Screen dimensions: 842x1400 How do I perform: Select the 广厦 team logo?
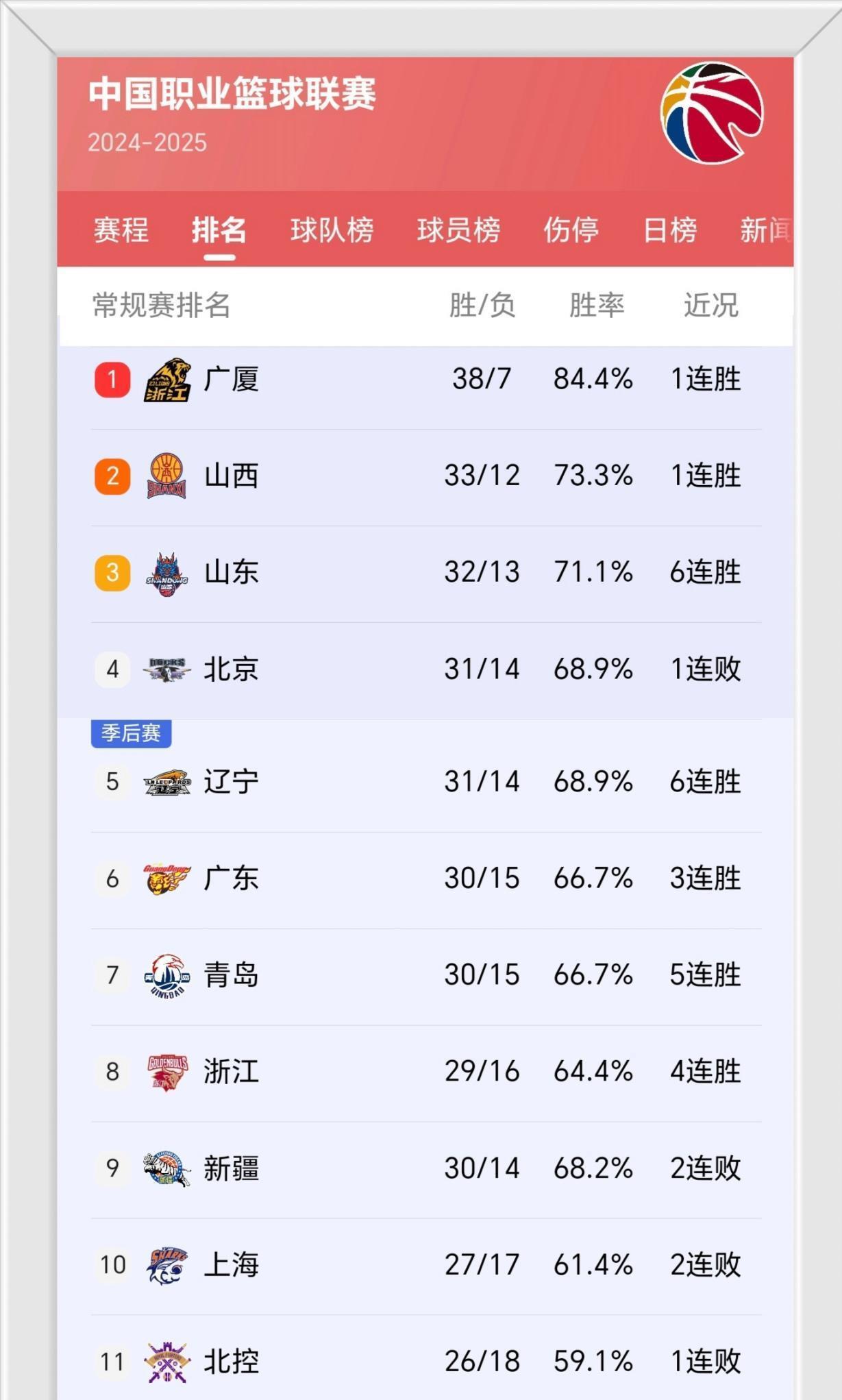(x=166, y=382)
